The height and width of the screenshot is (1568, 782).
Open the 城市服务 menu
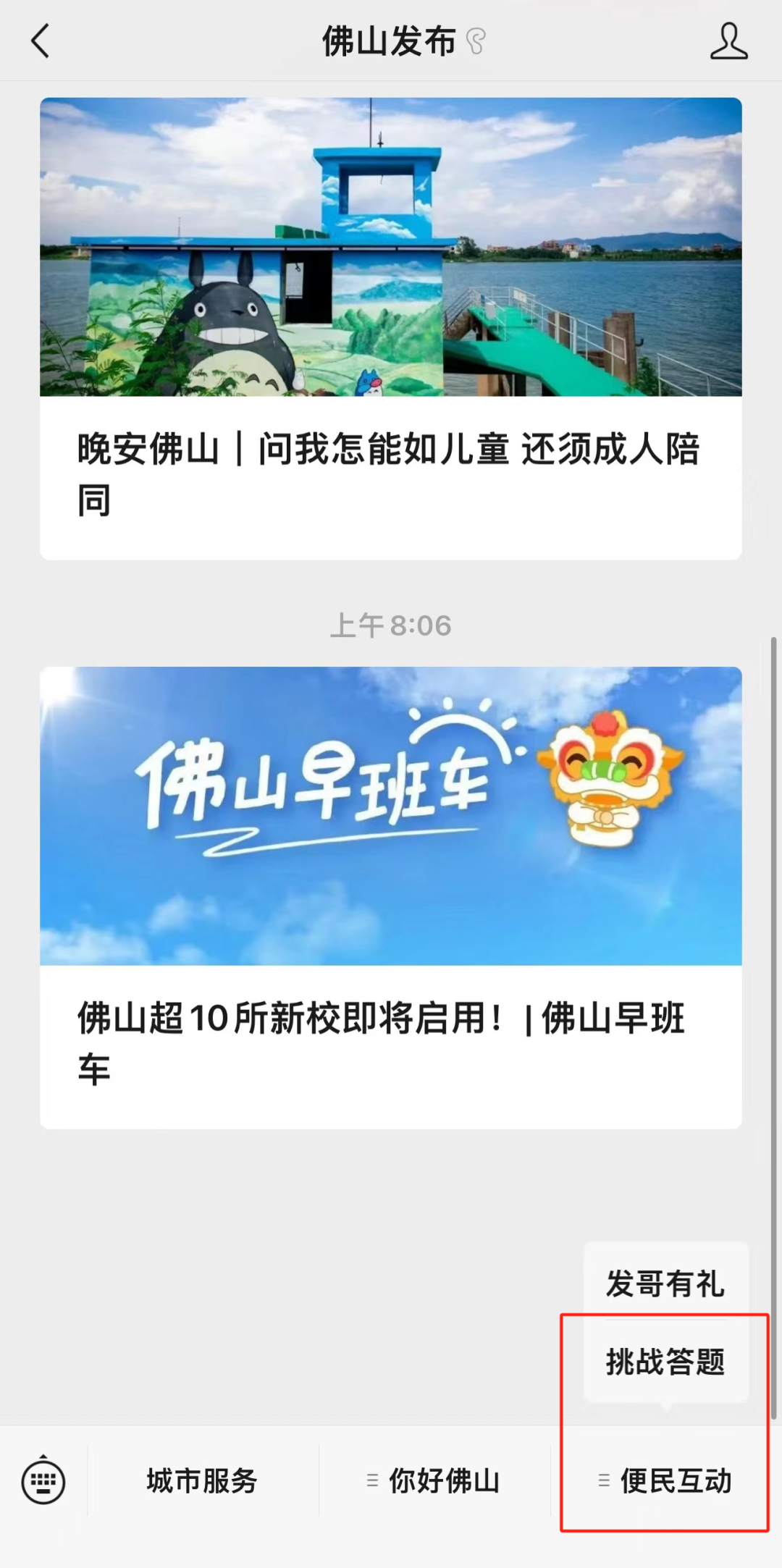coord(203,1481)
